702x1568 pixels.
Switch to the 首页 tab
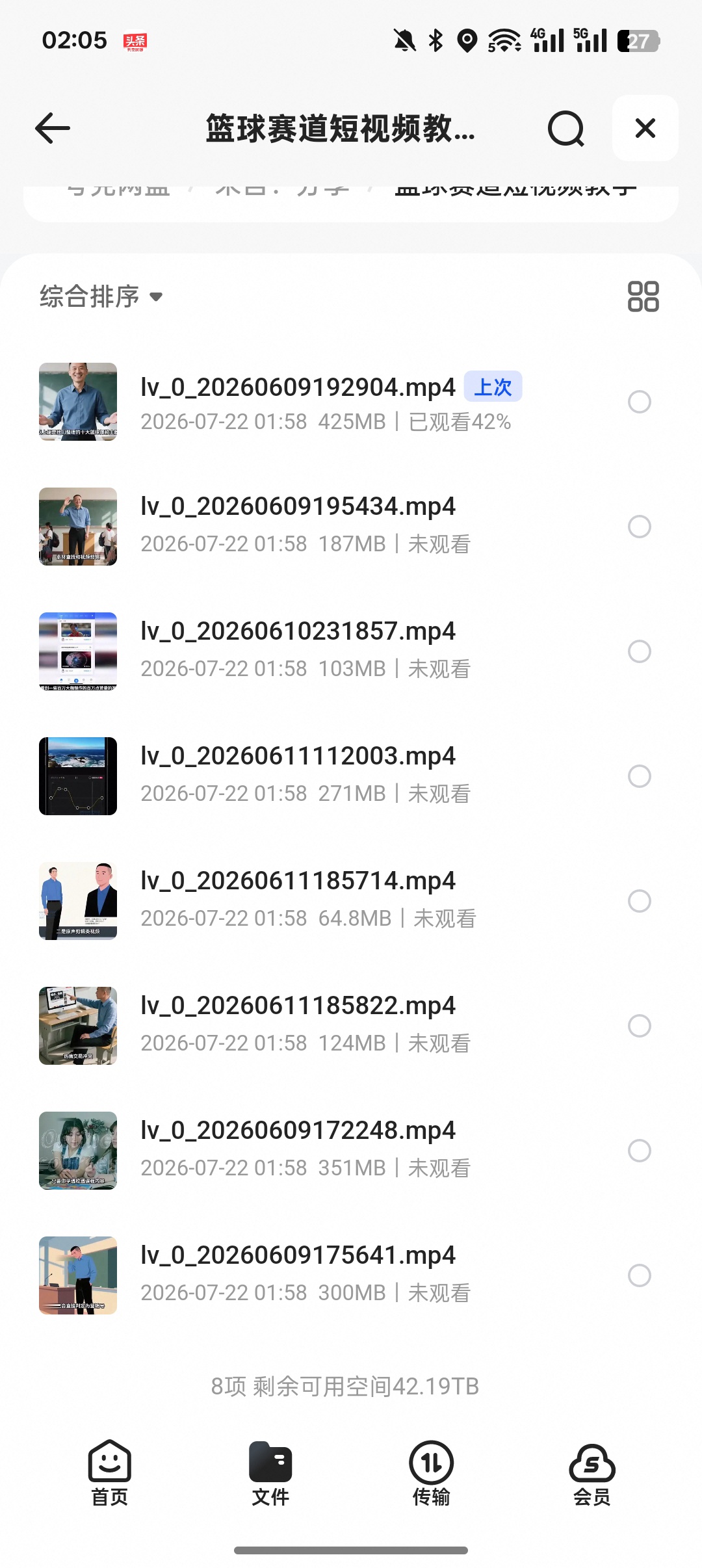[109, 1473]
